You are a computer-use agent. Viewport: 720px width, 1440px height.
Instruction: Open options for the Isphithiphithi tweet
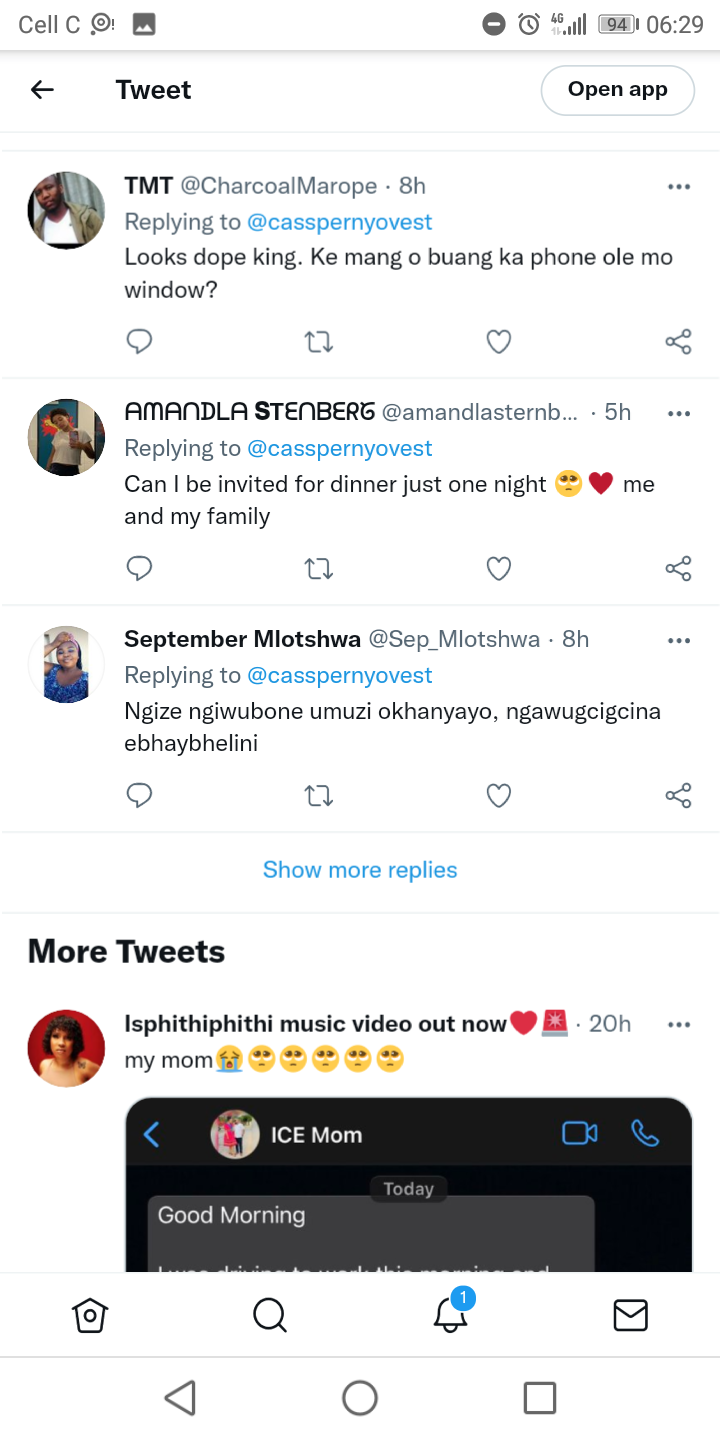(679, 1024)
